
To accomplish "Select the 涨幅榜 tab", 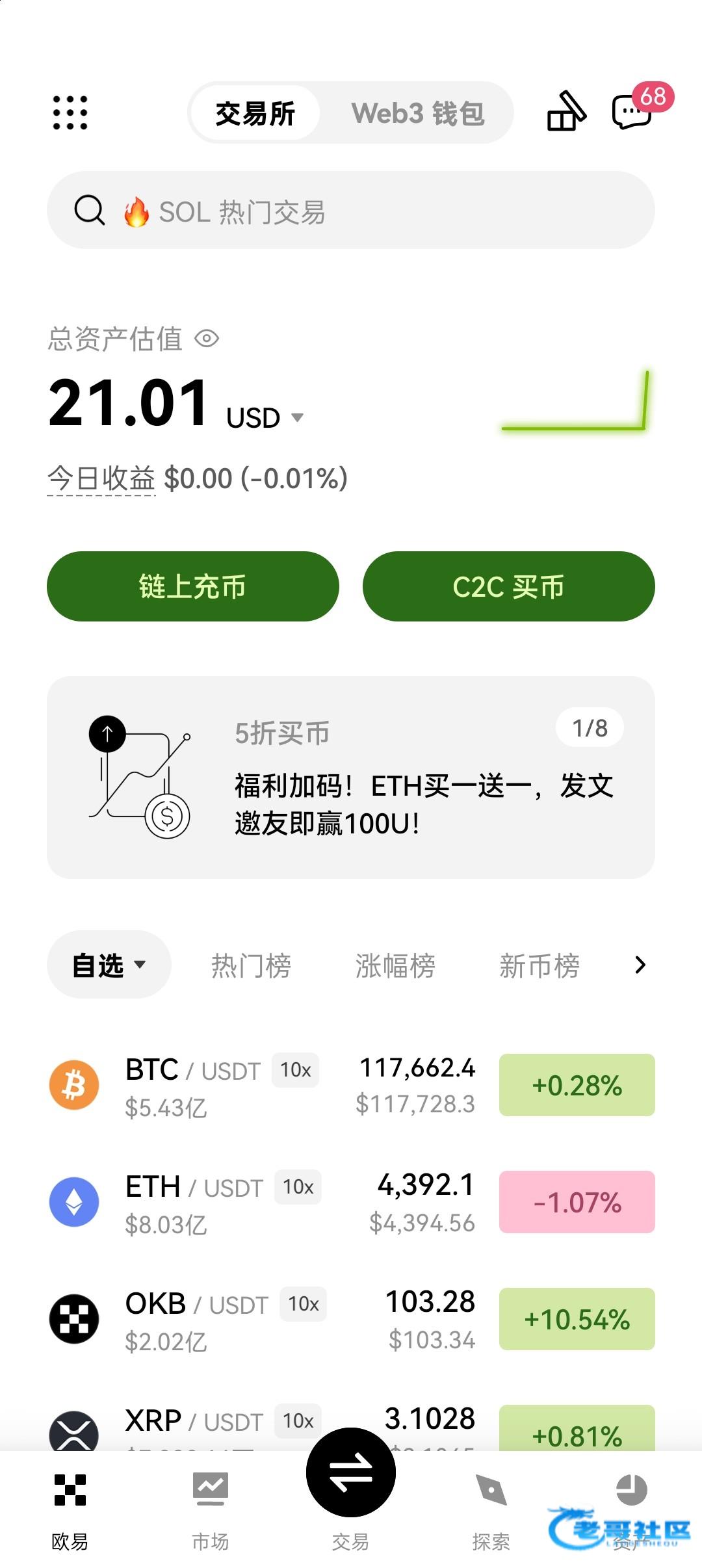I will 395,965.
